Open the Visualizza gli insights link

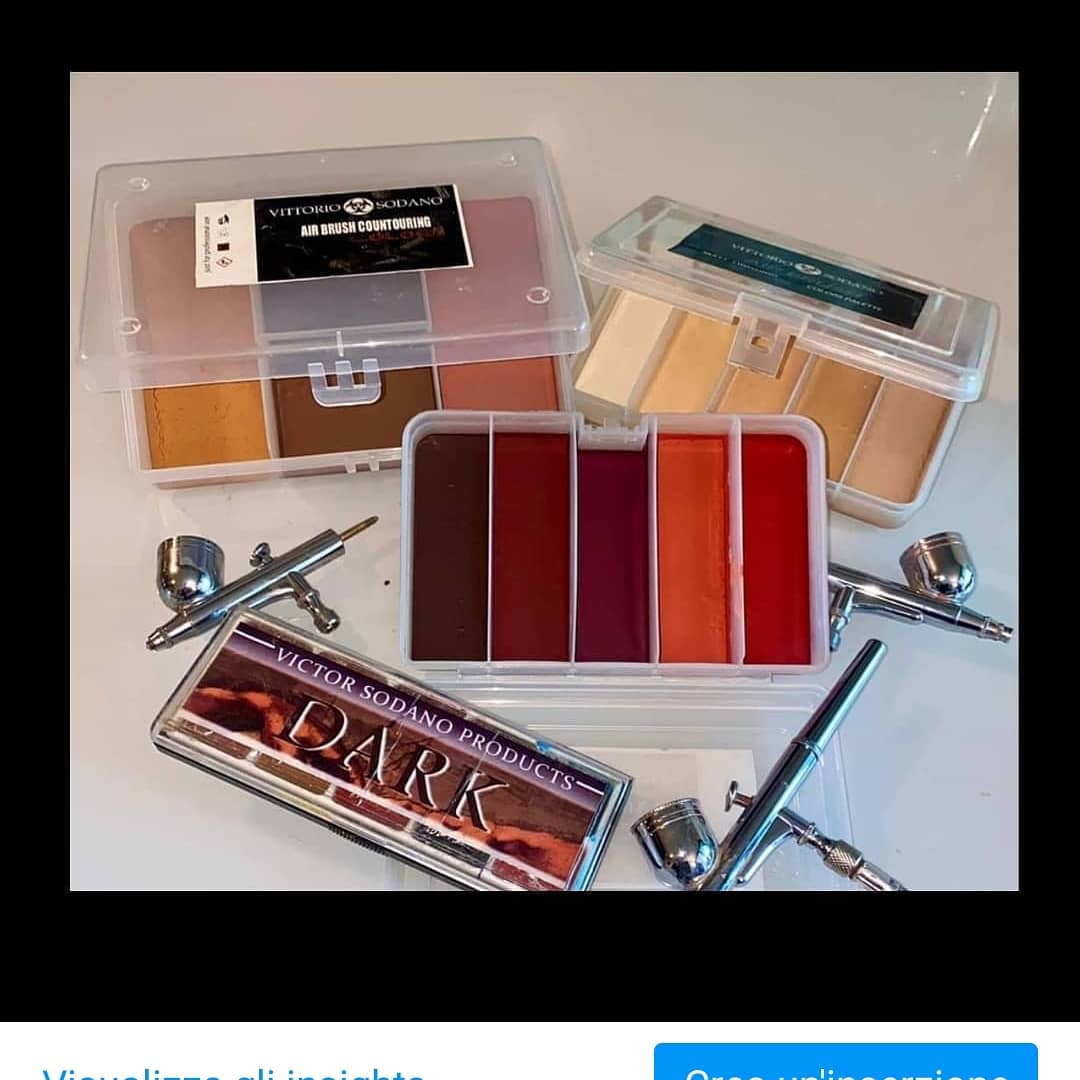[x=233, y=1072]
